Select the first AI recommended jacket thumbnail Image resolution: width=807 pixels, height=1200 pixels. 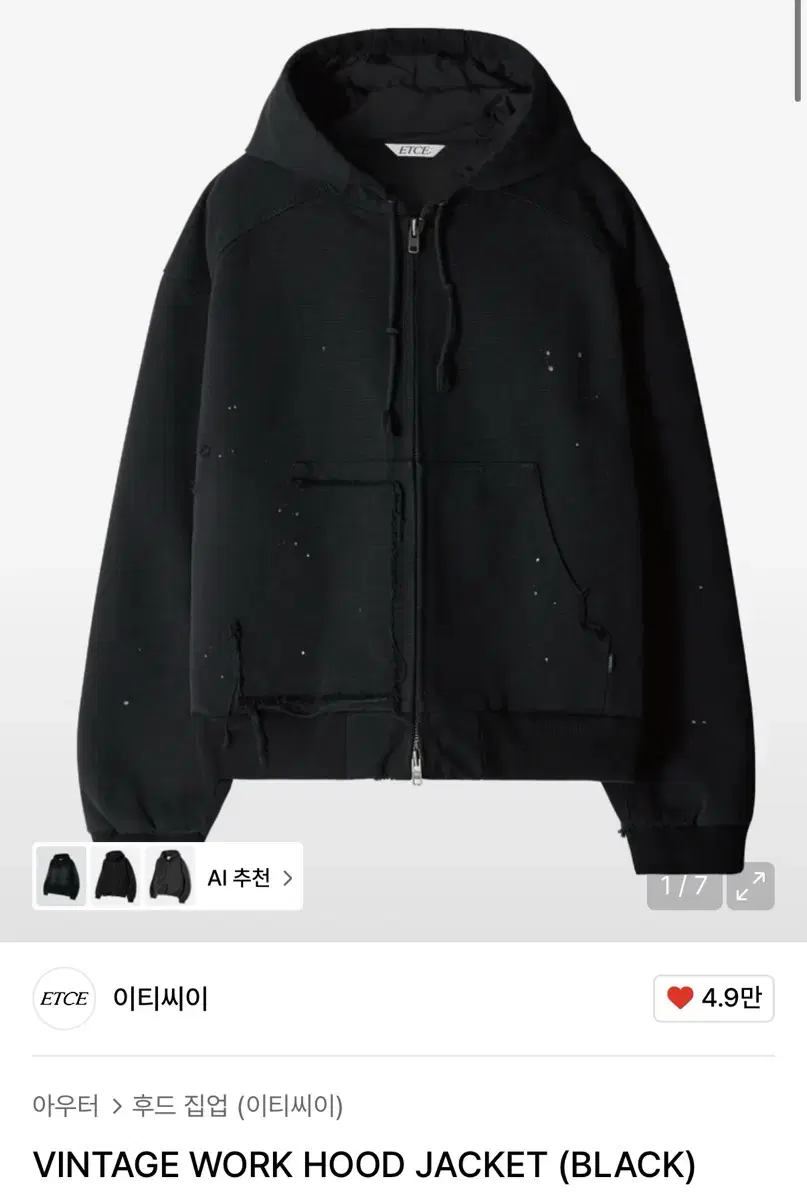(x=60, y=877)
